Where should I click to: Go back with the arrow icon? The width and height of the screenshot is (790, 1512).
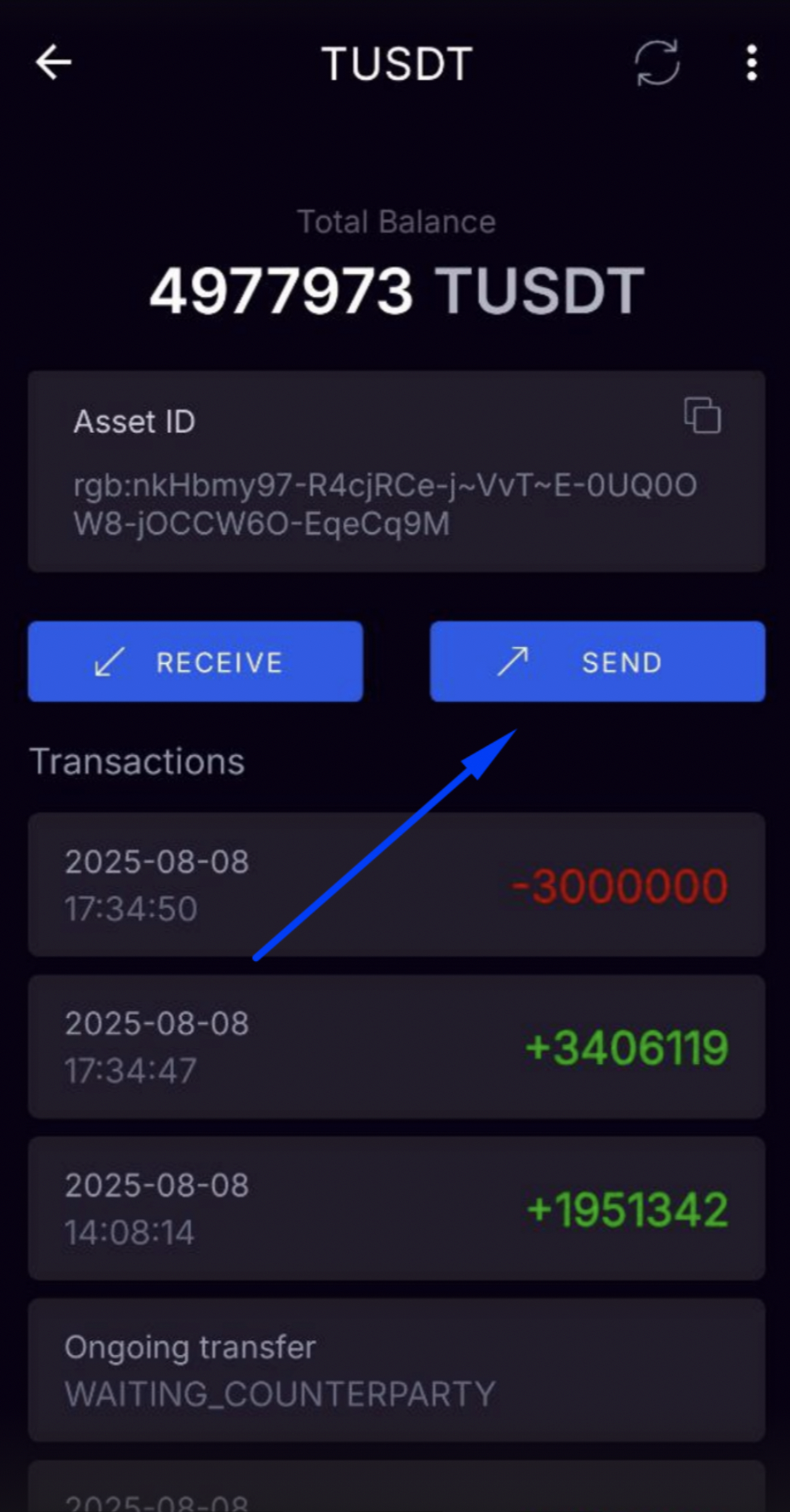(x=54, y=63)
